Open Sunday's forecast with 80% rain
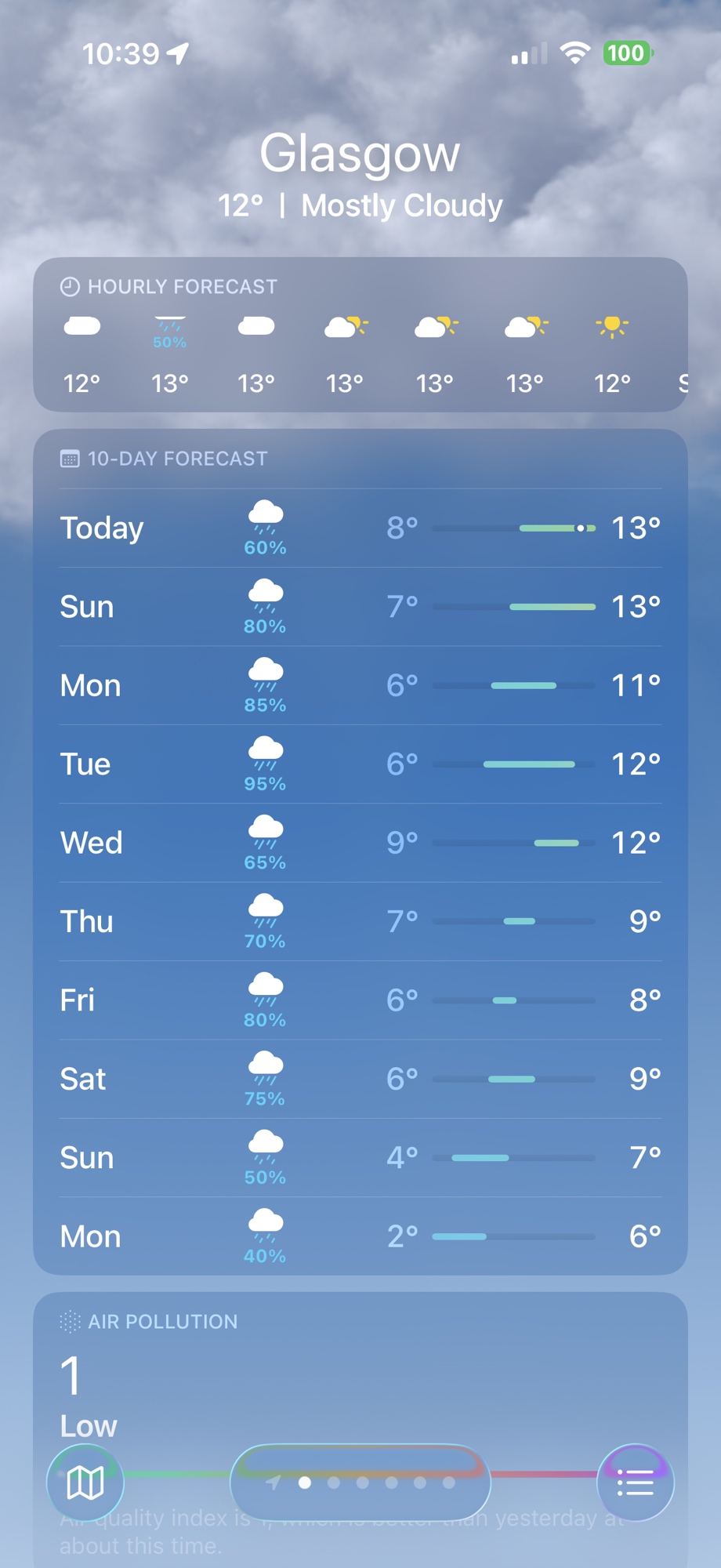The image size is (721, 1568). click(x=360, y=607)
